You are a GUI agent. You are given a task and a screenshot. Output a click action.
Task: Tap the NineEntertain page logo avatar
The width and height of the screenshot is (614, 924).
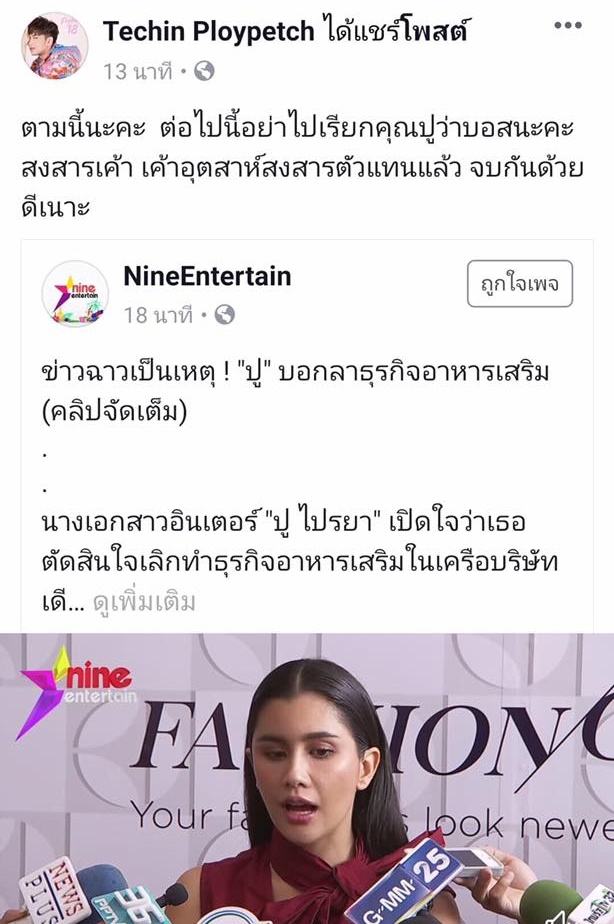pos(75,294)
